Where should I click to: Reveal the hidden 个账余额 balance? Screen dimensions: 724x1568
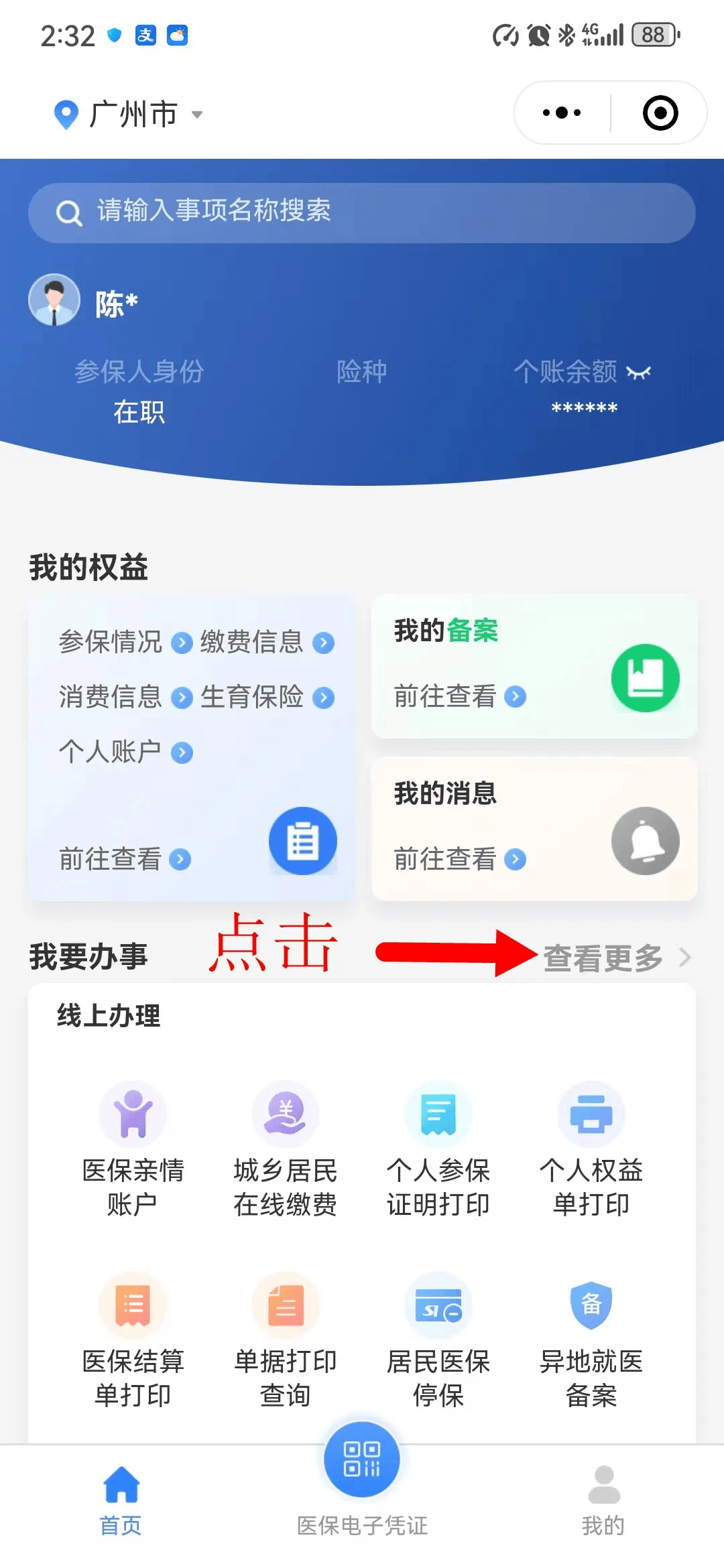[x=639, y=373]
